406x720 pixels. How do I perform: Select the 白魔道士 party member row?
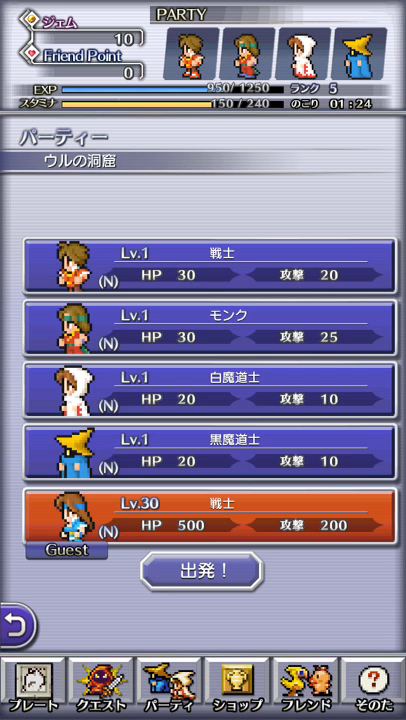pyautogui.click(x=210, y=390)
